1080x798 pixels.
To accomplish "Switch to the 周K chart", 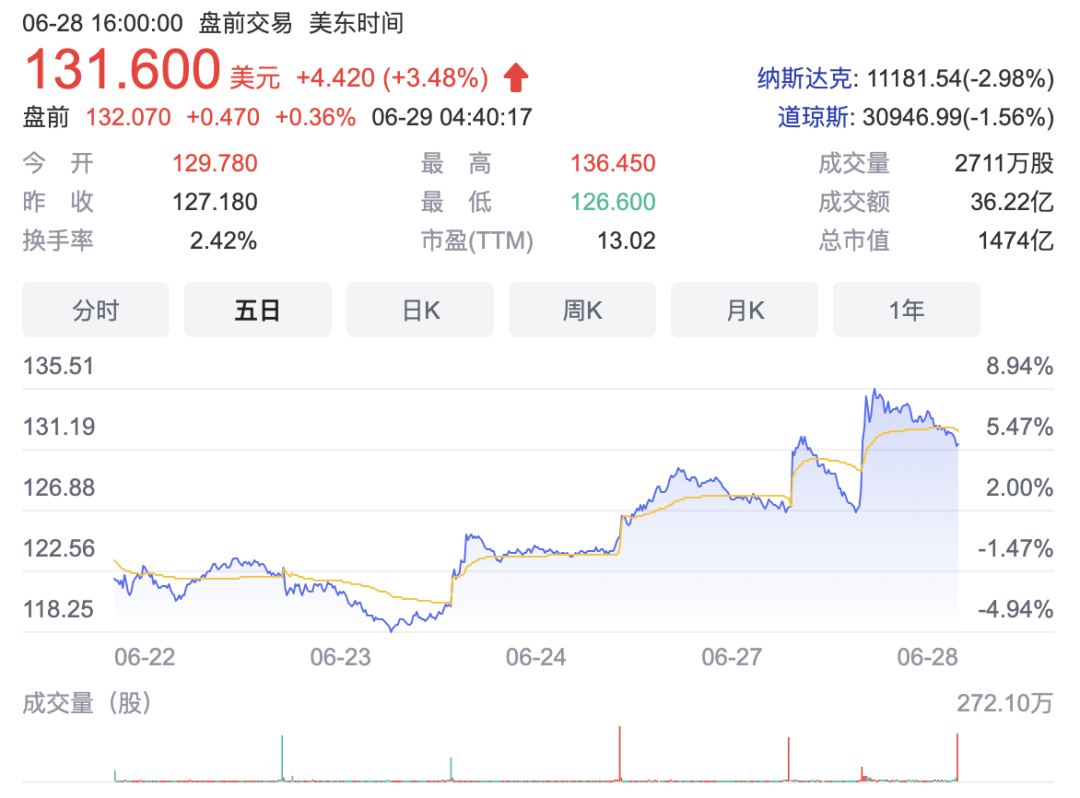I will point(582,310).
